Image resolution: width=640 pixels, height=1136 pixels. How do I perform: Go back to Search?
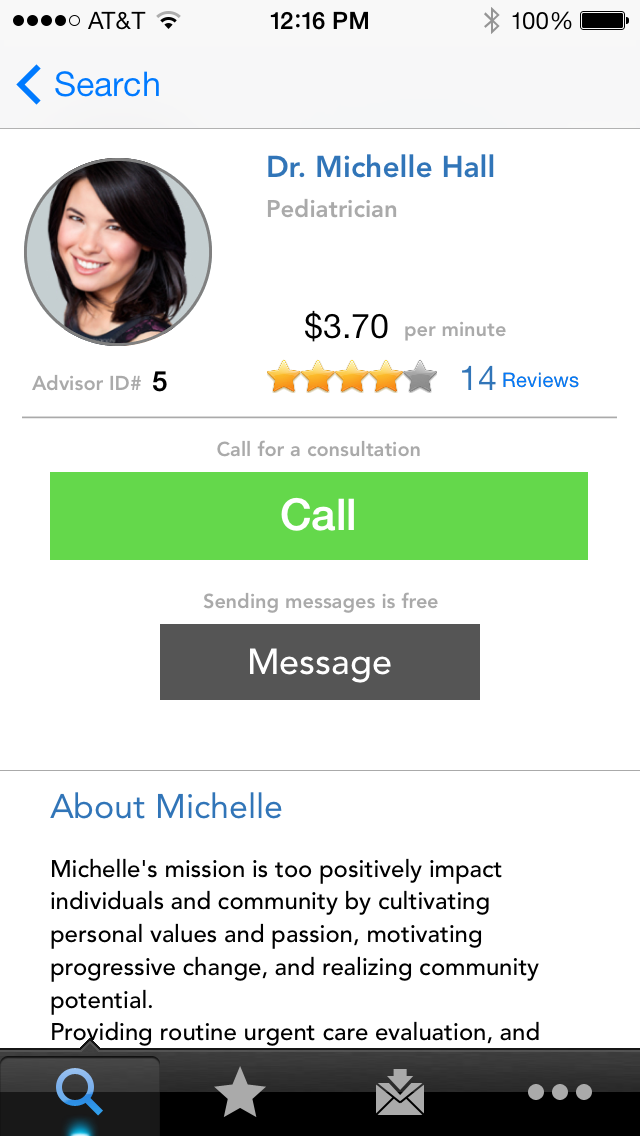coord(88,85)
